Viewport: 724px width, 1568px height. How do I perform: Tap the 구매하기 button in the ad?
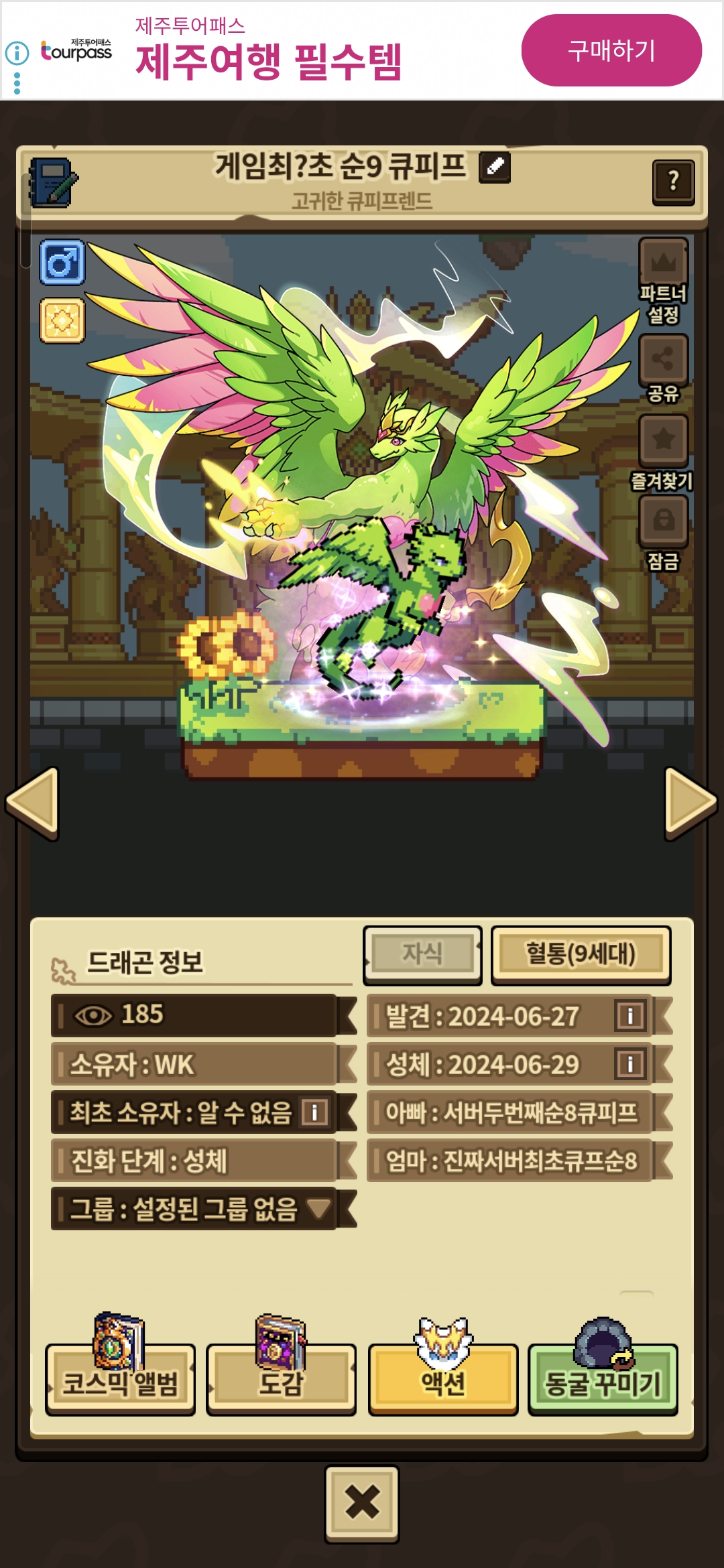tap(611, 50)
